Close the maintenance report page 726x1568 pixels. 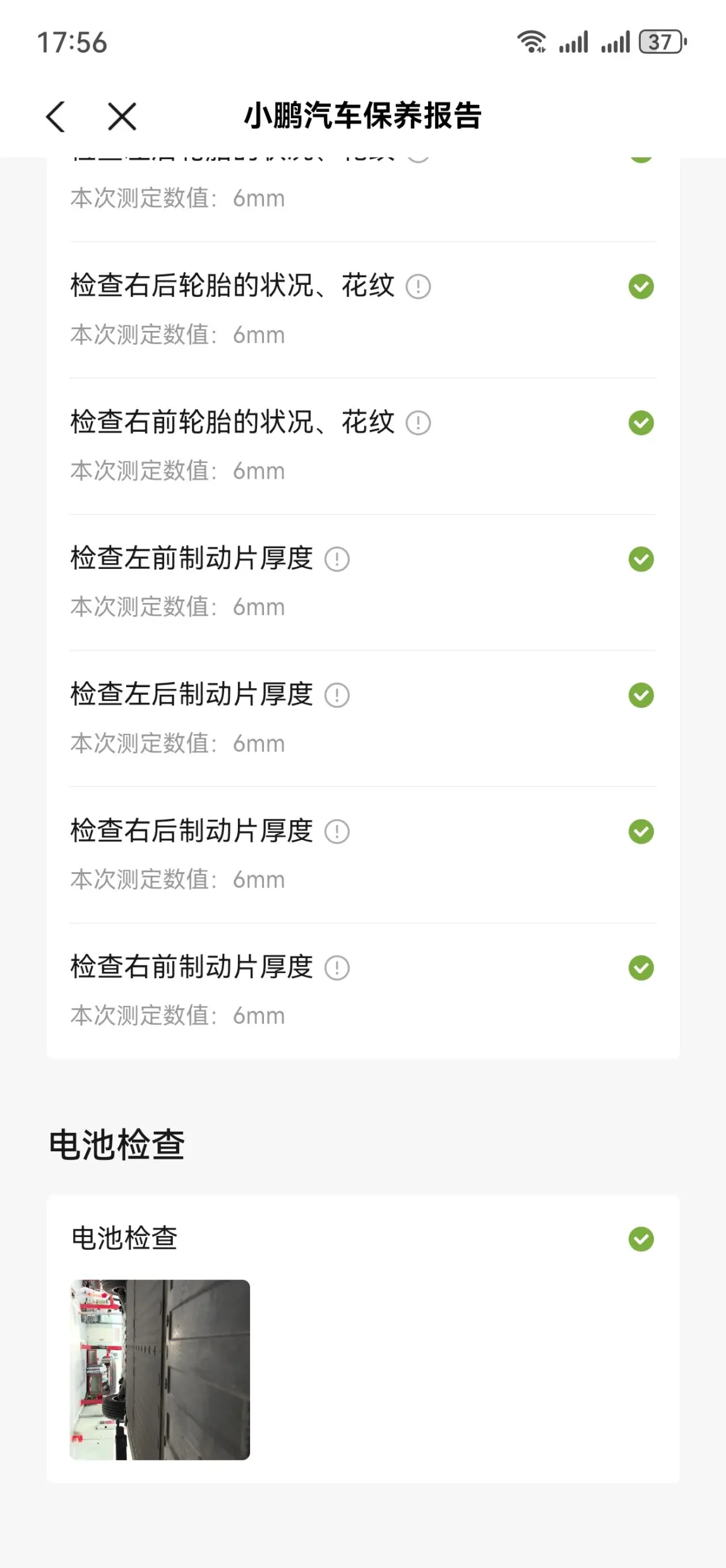coord(122,117)
